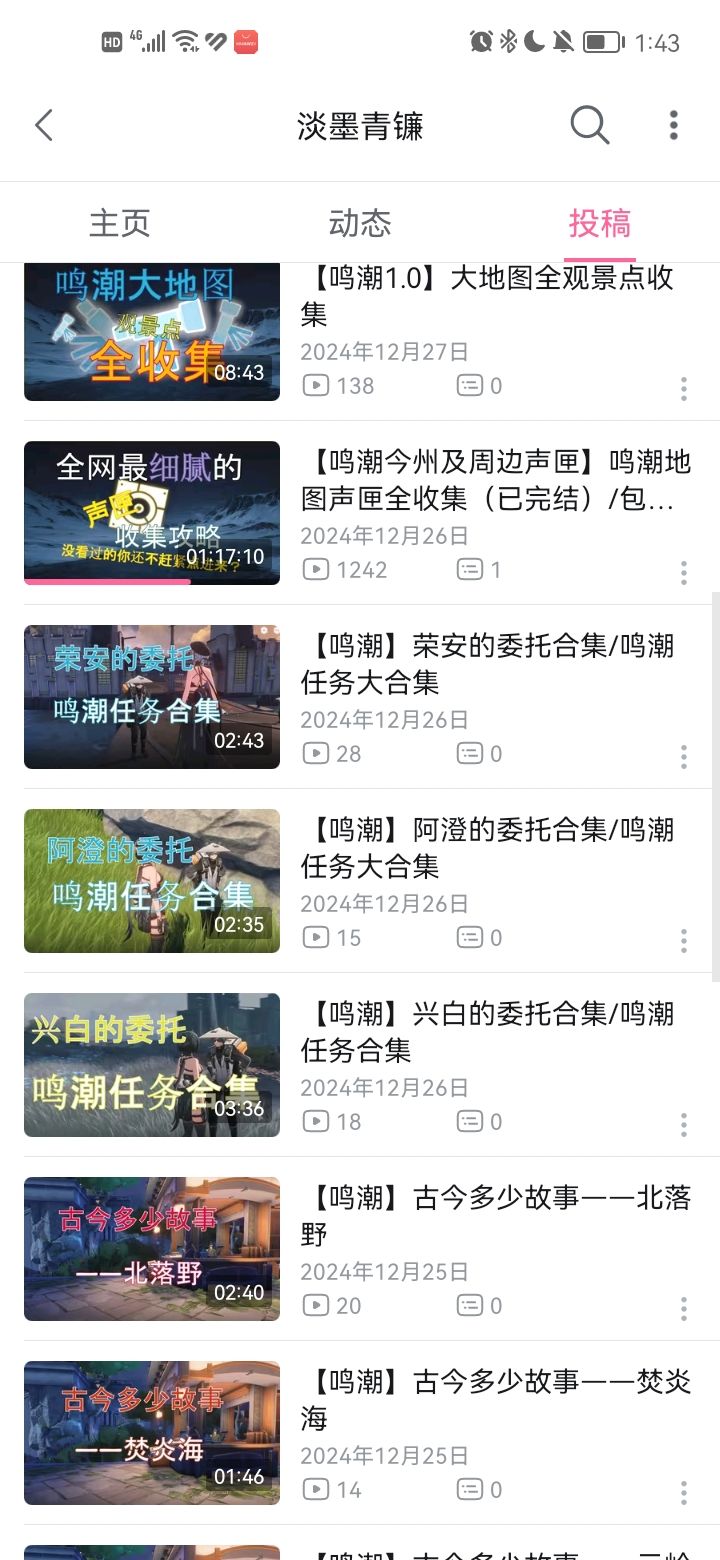
Task: Open more options for 焚炎海 video
Action: click(684, 1492)
